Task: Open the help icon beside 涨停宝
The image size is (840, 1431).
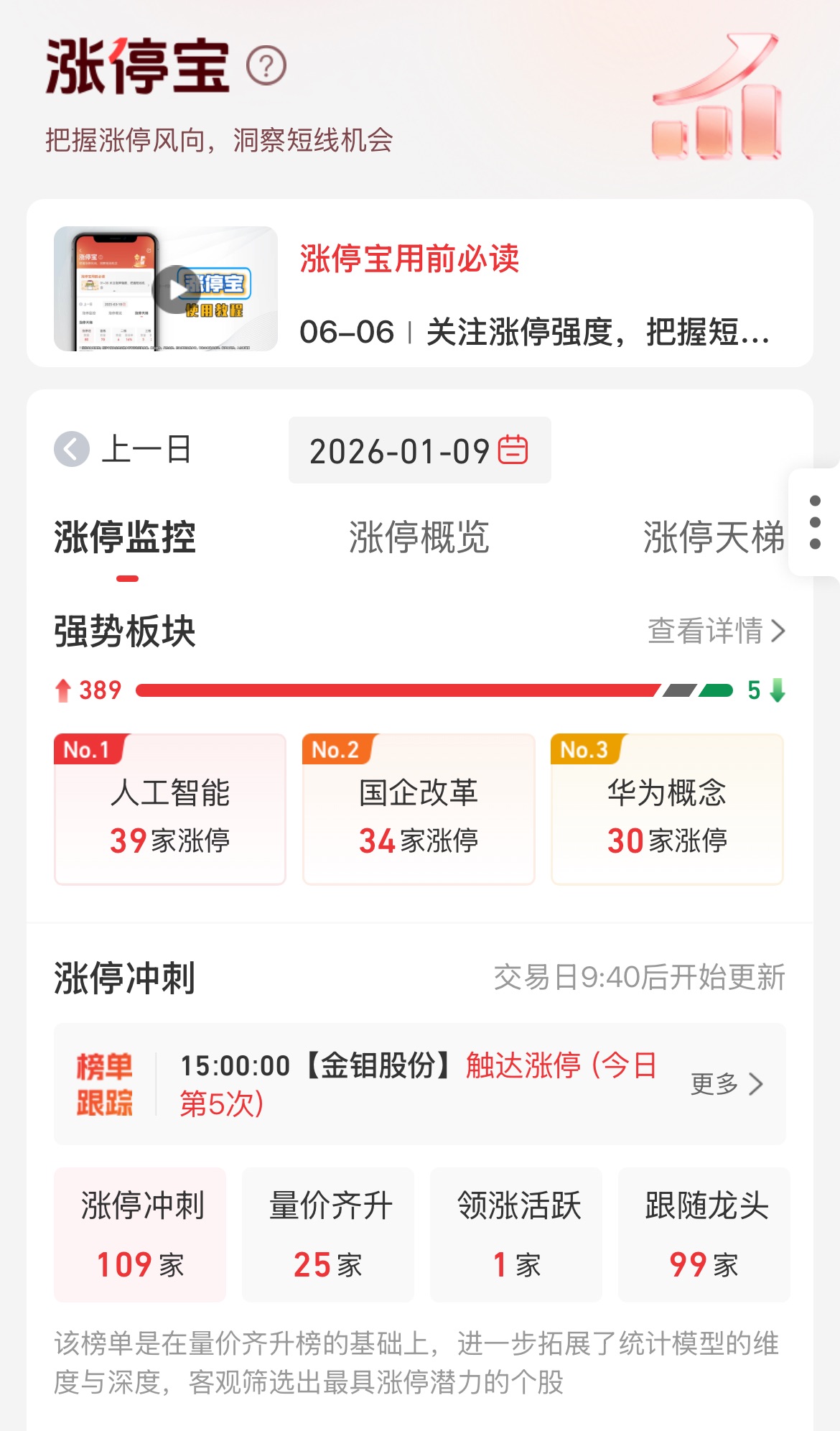Action: tap(266, 66)
